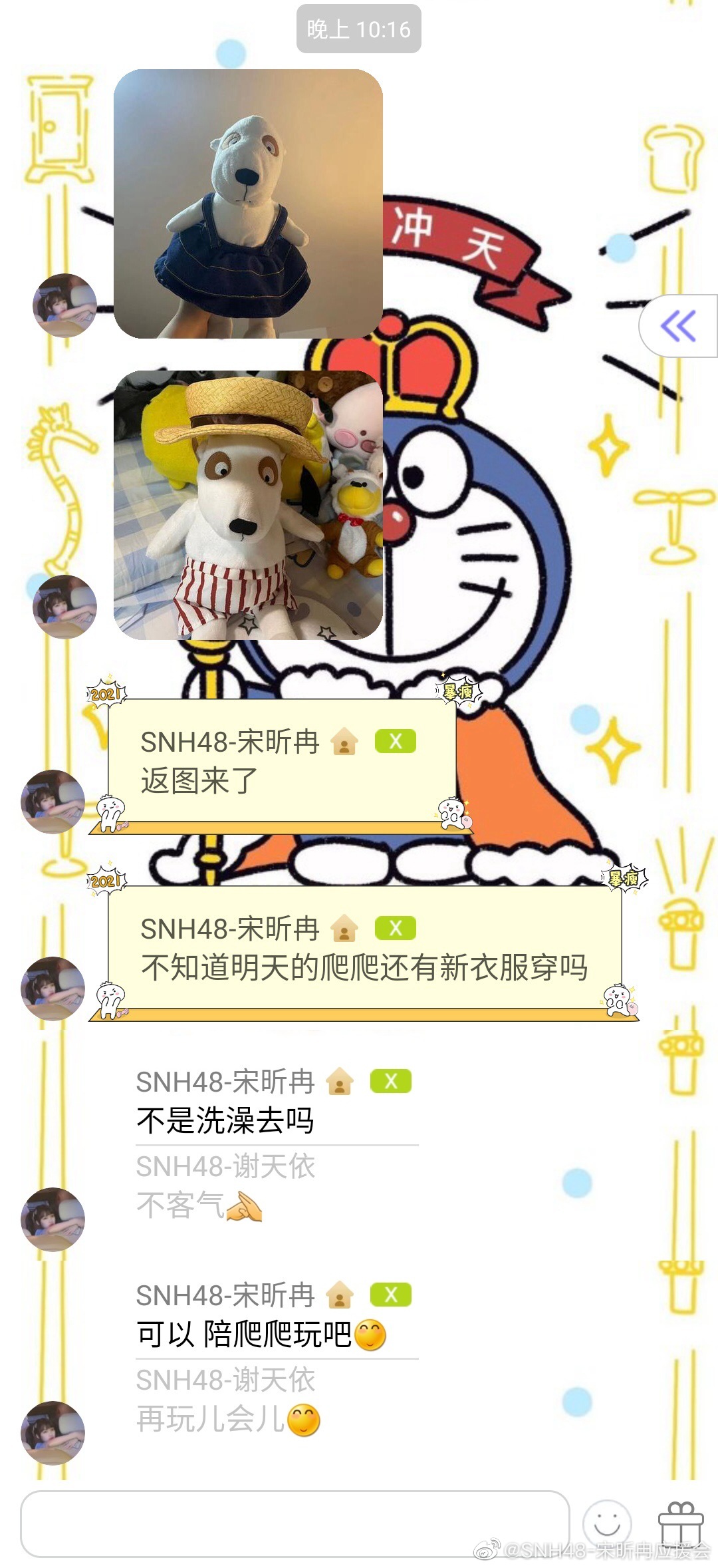
Task: Tap the quoted reply 再玩儿会儿 from SNH48-谢天依
Action: pos(227,1400)
